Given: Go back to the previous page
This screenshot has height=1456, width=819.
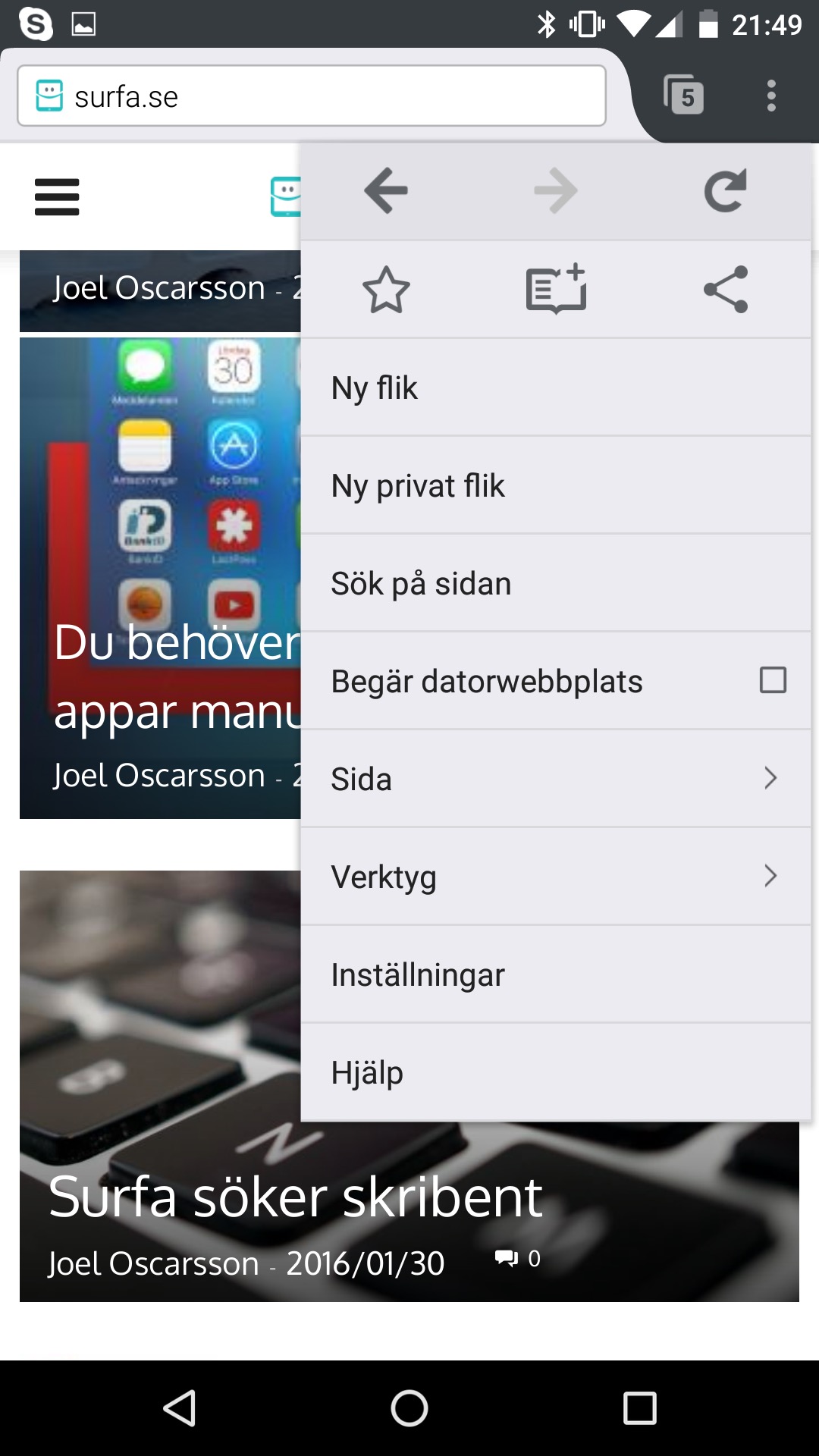Looking at the screenshot, I should point(386,190).
